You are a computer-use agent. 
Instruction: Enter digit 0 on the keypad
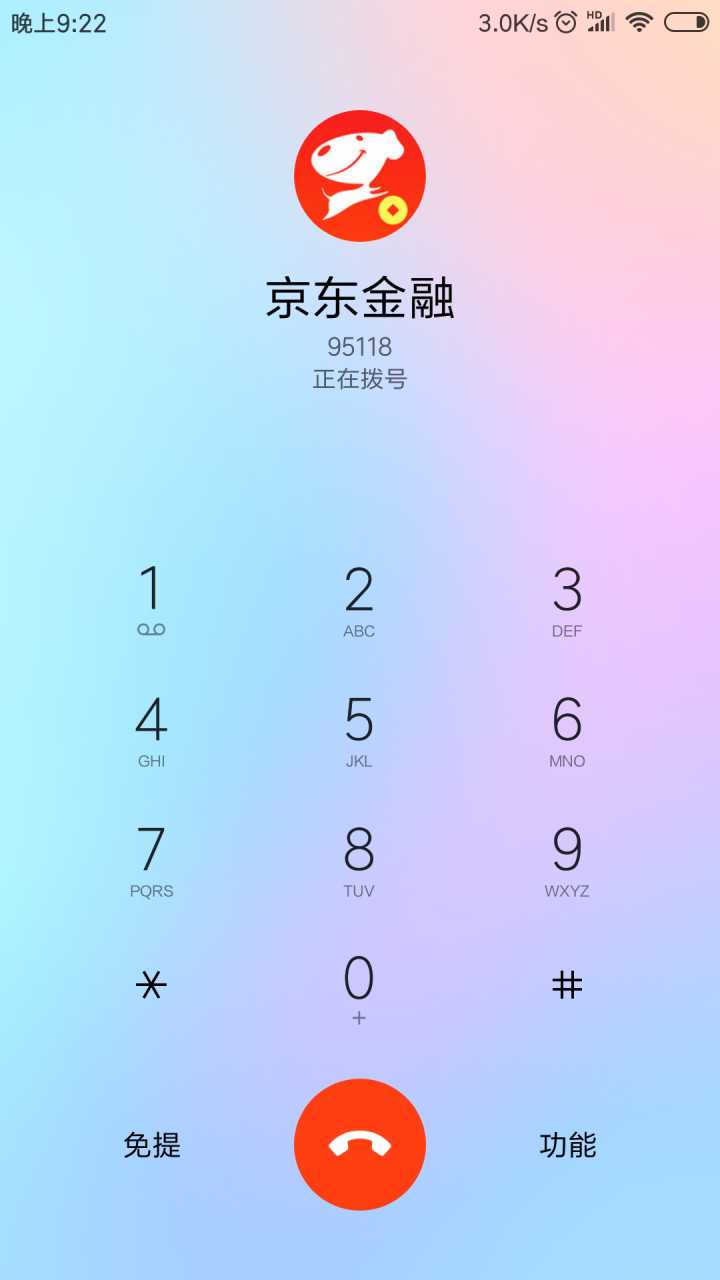tap(359, 990)
